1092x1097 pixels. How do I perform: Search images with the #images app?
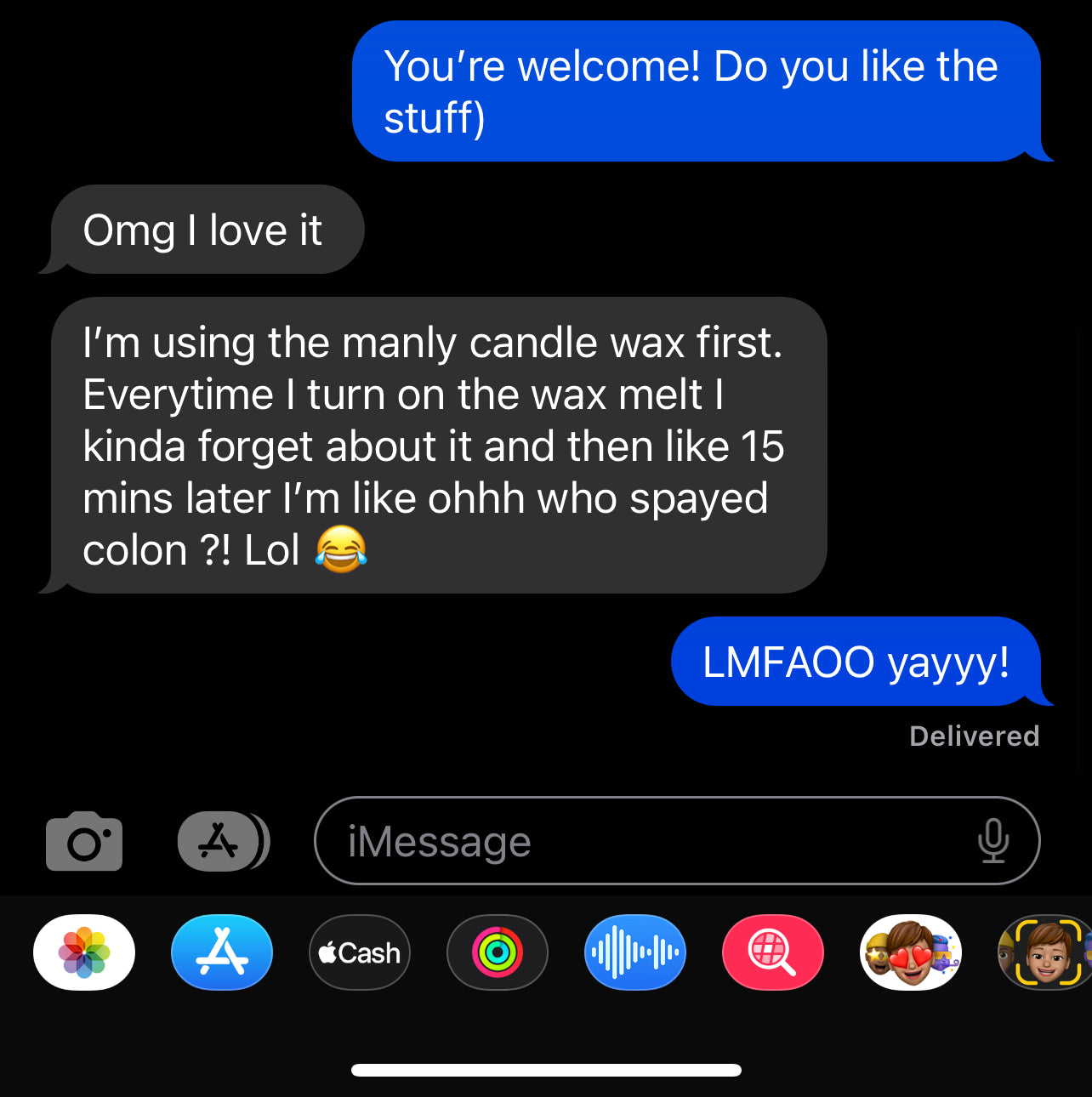773,952
